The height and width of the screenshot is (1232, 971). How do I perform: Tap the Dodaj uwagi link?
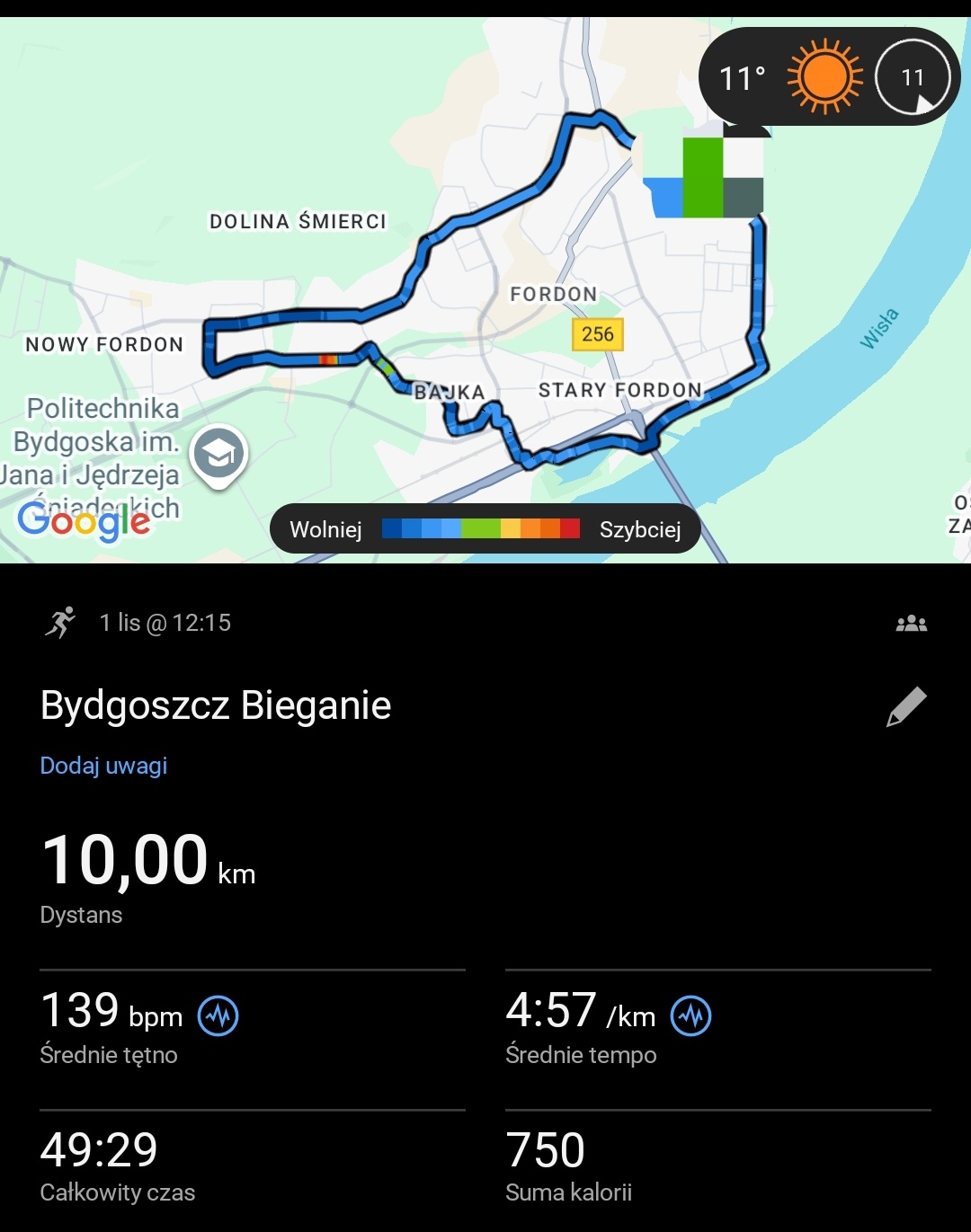pos(103,766)
